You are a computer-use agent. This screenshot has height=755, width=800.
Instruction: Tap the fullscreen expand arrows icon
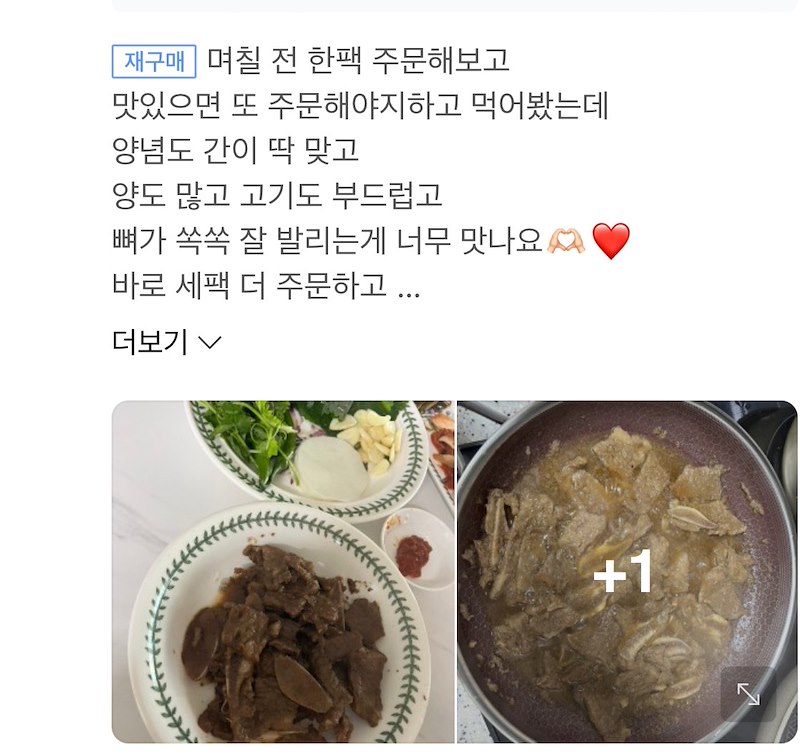point(748,694)
